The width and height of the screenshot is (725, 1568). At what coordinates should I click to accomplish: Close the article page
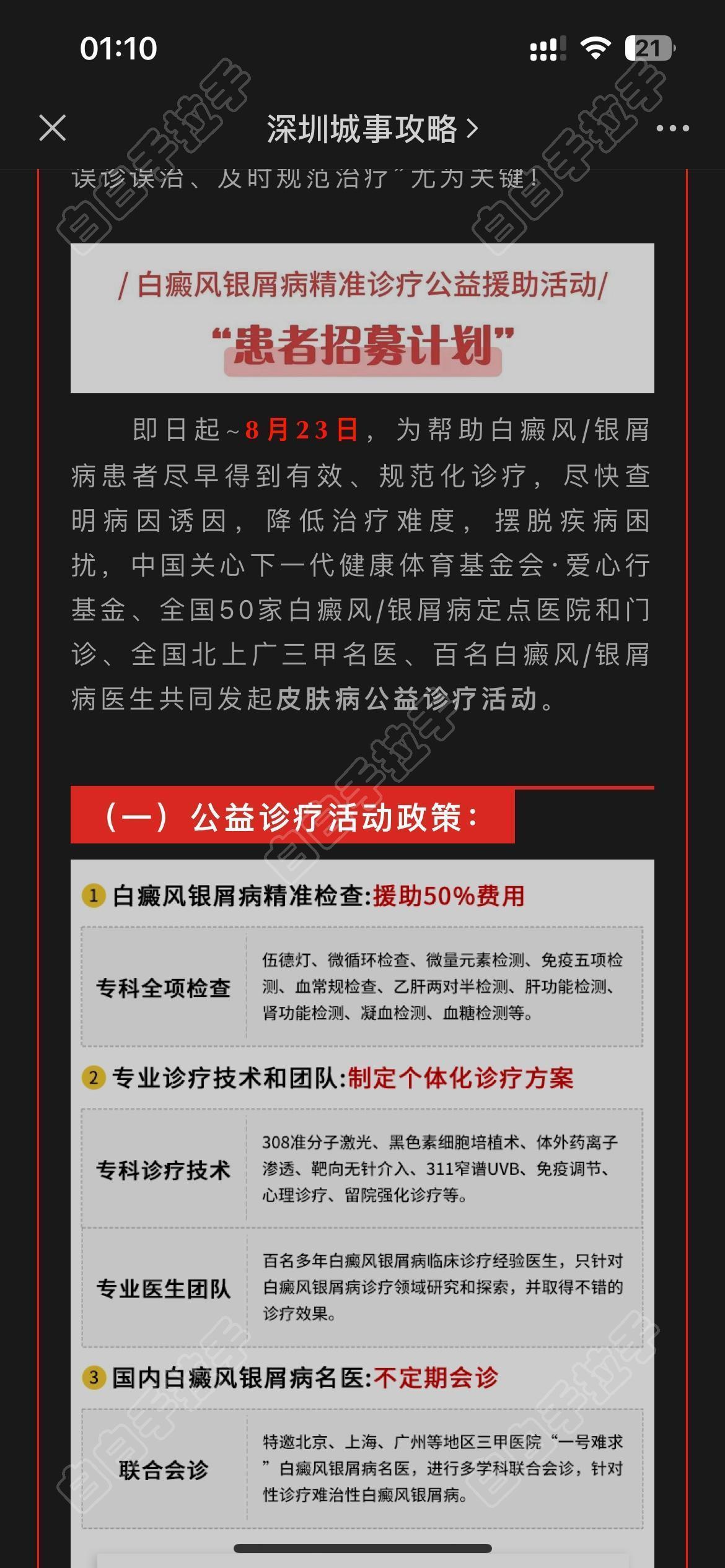pyautogui.click(x=53, y=128)
